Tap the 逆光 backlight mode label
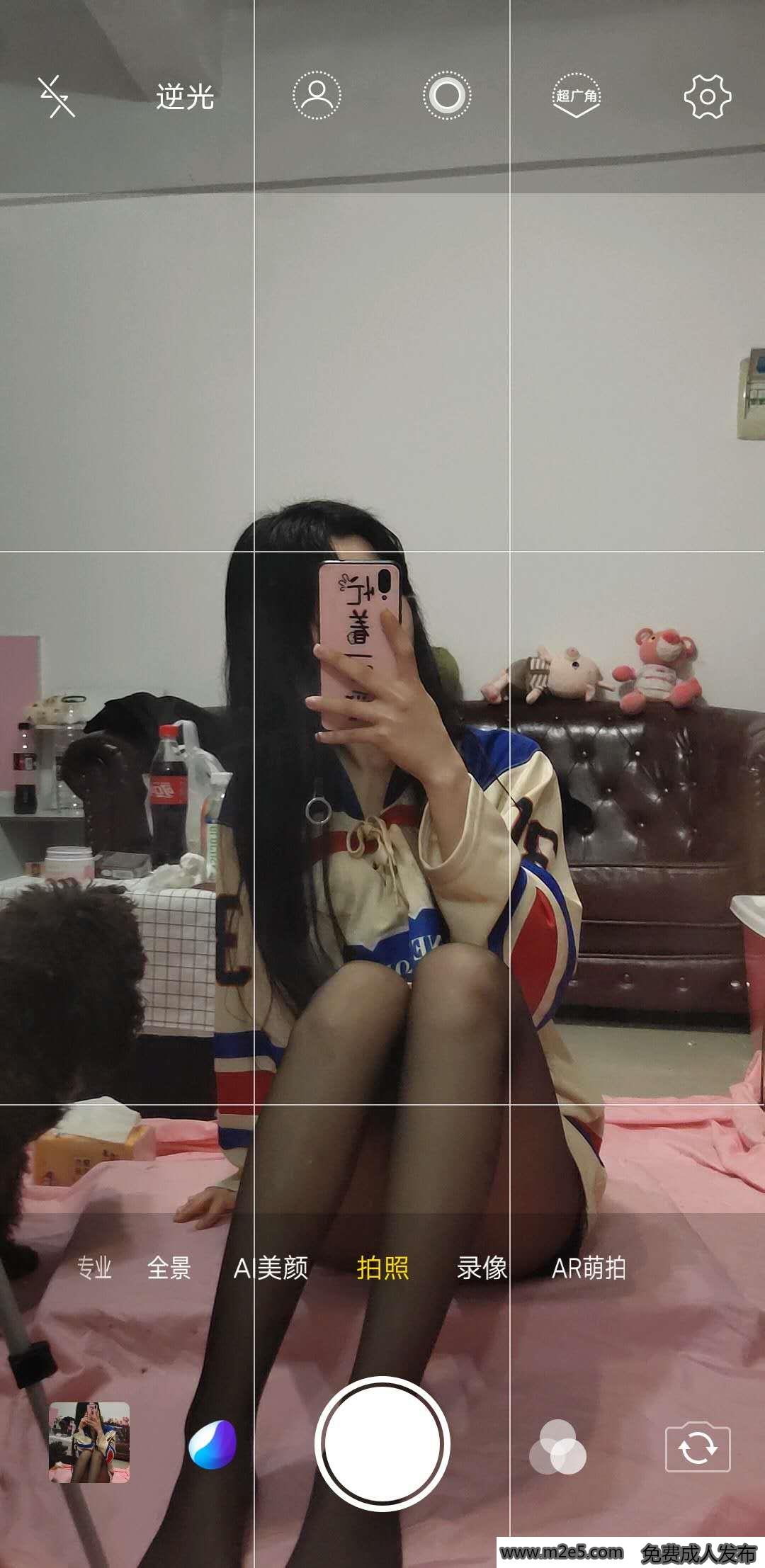The width and height of the screenshot is (765, 1568). click(x=185, y=96)
